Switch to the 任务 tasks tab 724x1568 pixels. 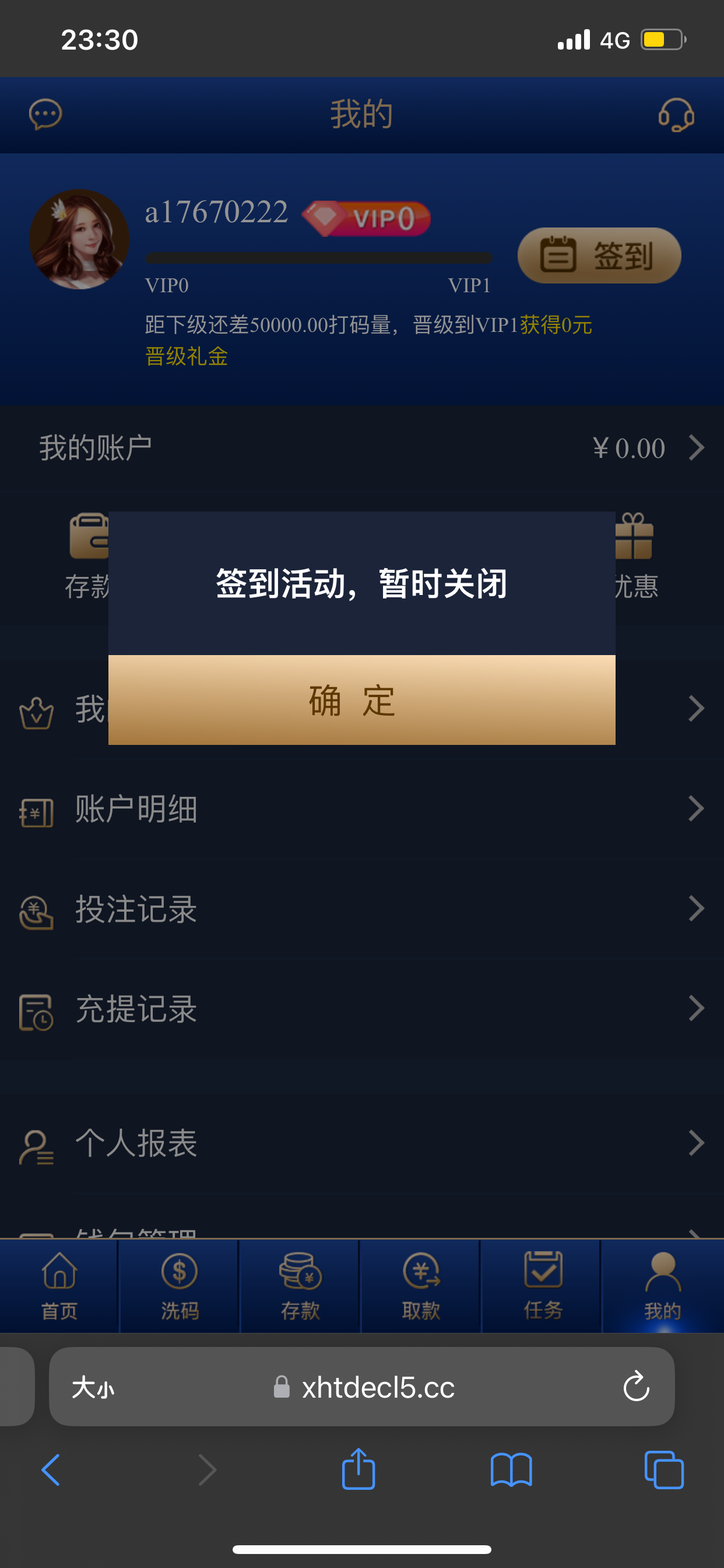click(x=542, y=1286)
